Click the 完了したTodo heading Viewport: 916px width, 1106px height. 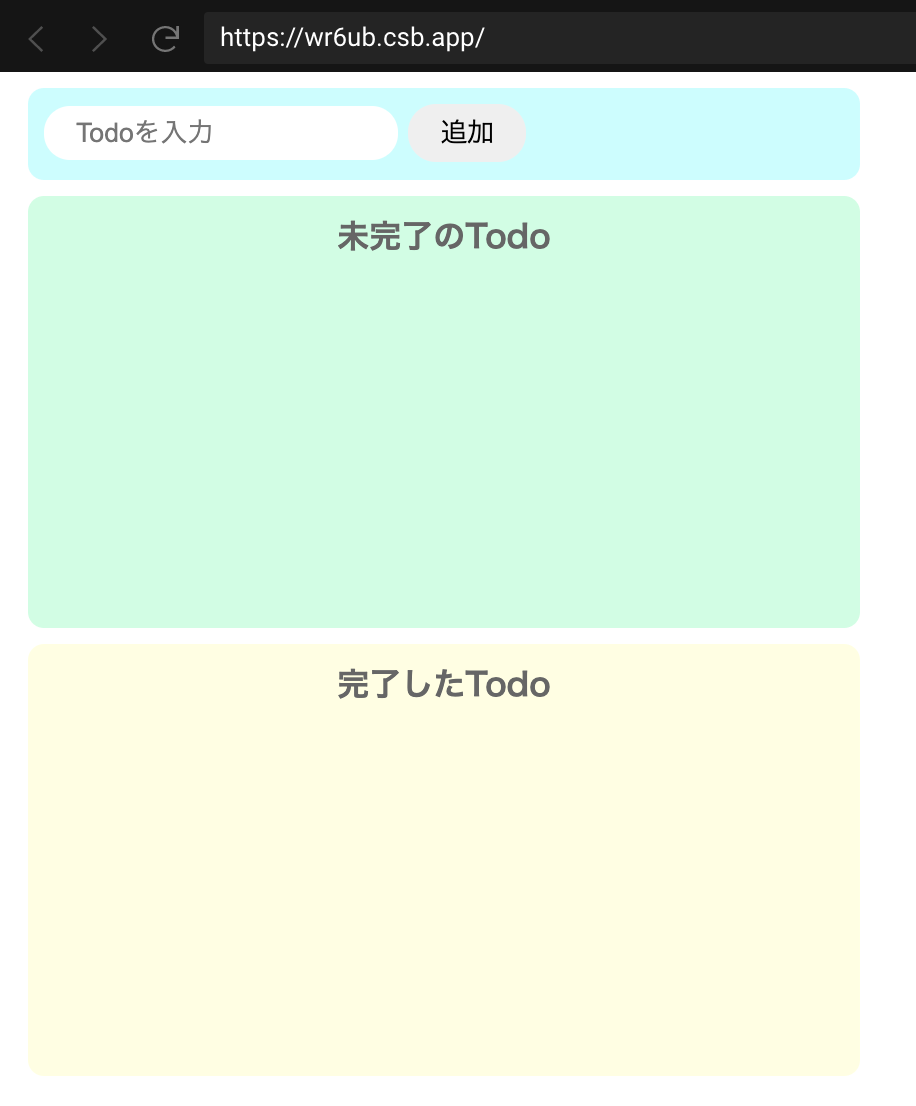pos(444,684)
